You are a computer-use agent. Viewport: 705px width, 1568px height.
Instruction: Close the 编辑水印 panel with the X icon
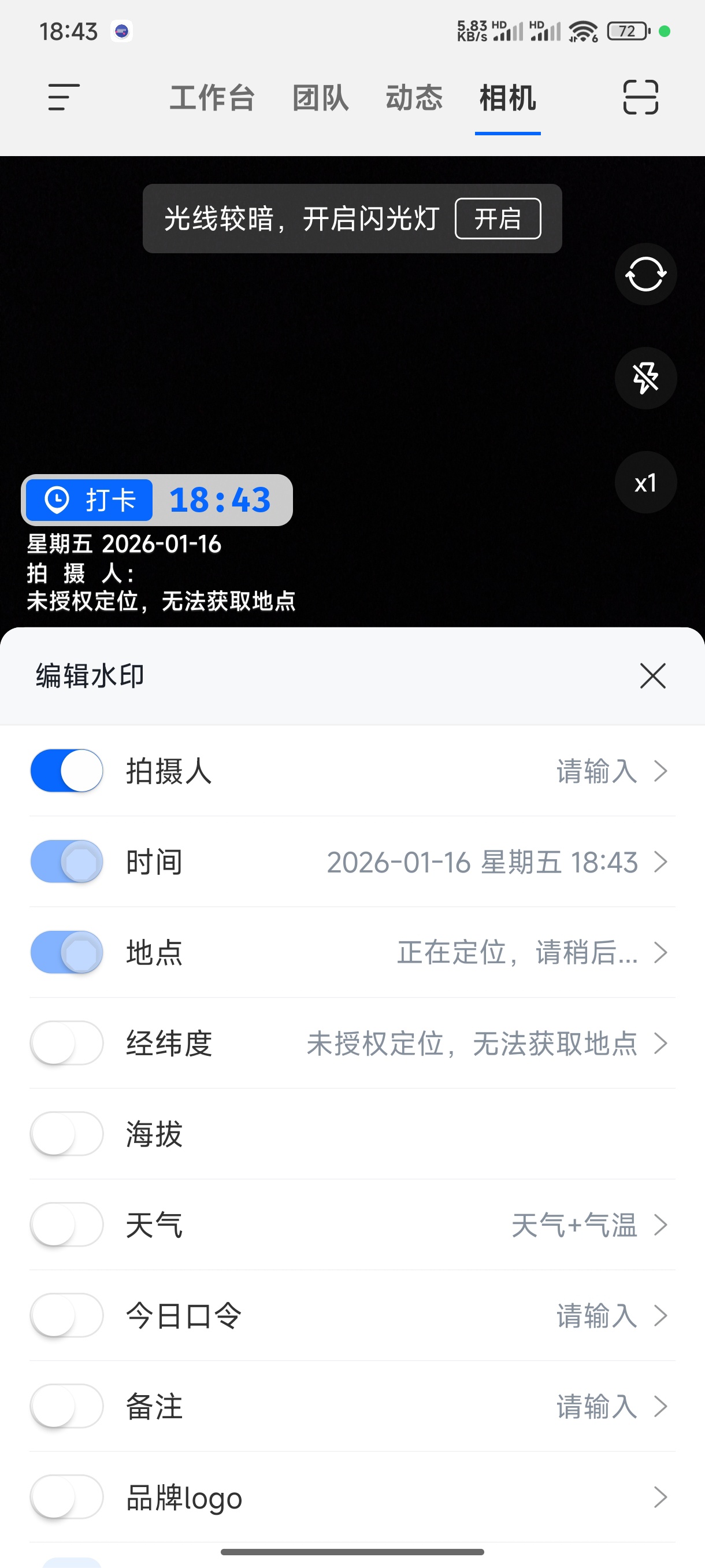coord(652,676)
